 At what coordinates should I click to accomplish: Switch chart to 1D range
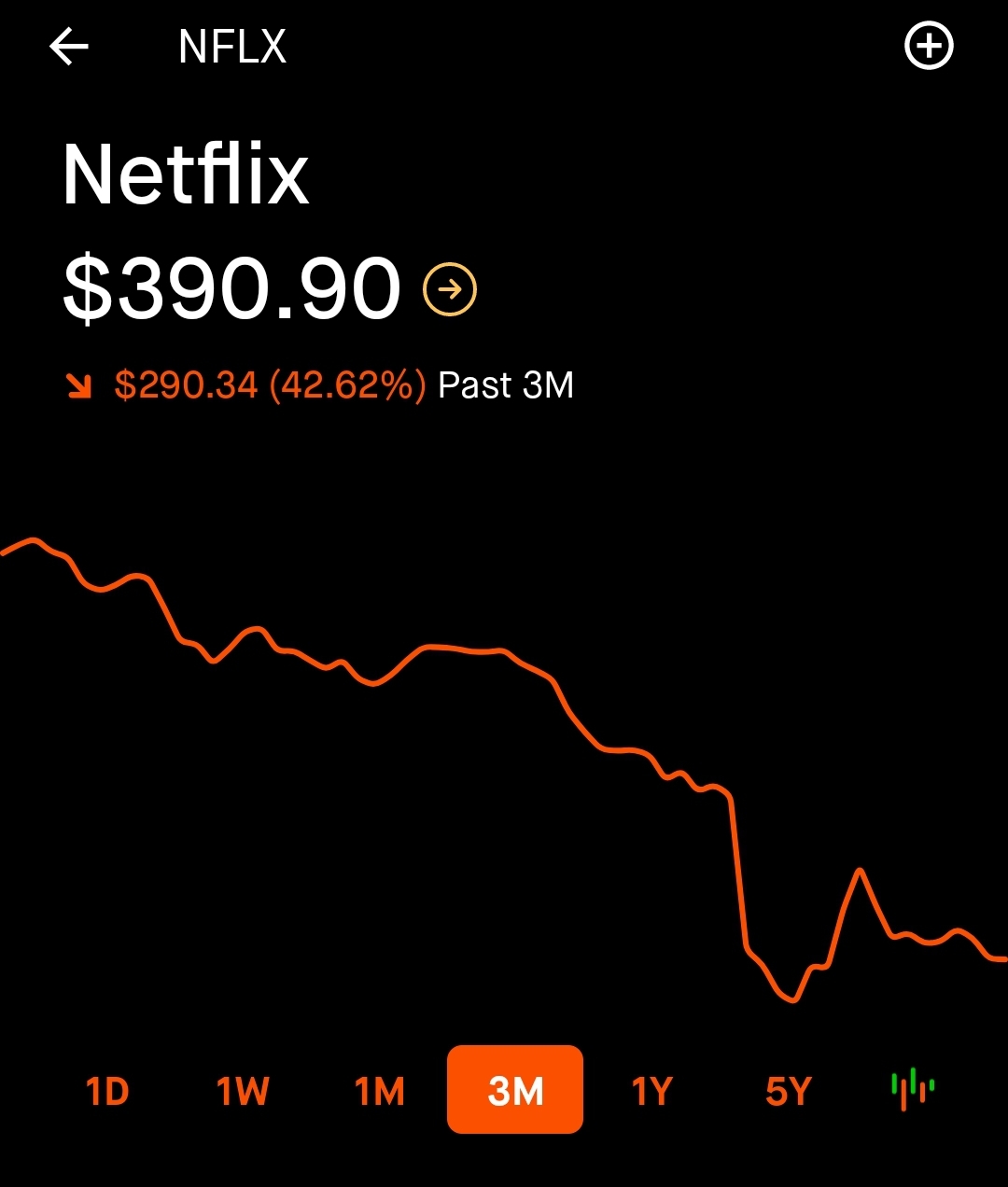[x=107, y=1090]
